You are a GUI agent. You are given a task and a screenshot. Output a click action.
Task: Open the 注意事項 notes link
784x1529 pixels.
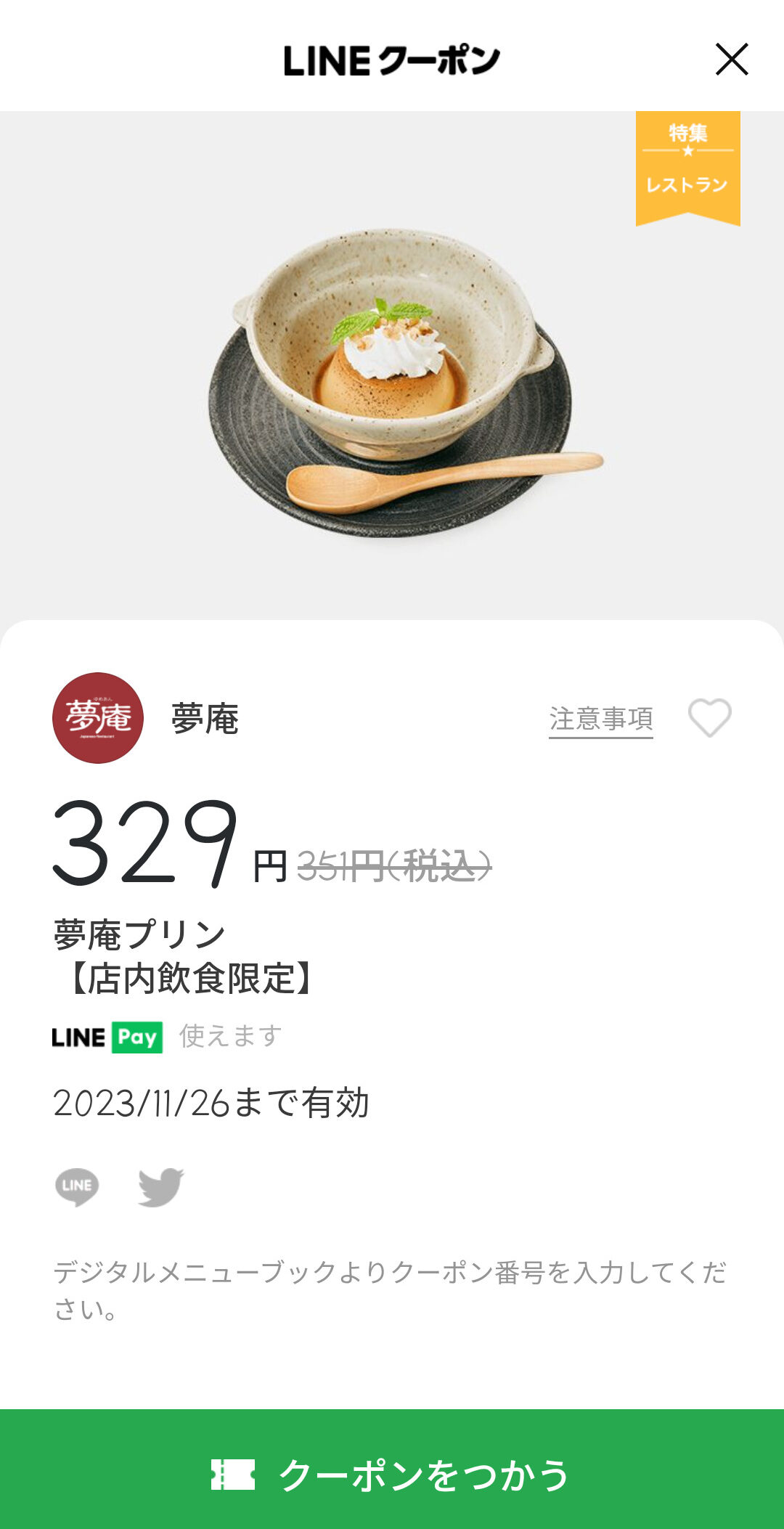600,719
